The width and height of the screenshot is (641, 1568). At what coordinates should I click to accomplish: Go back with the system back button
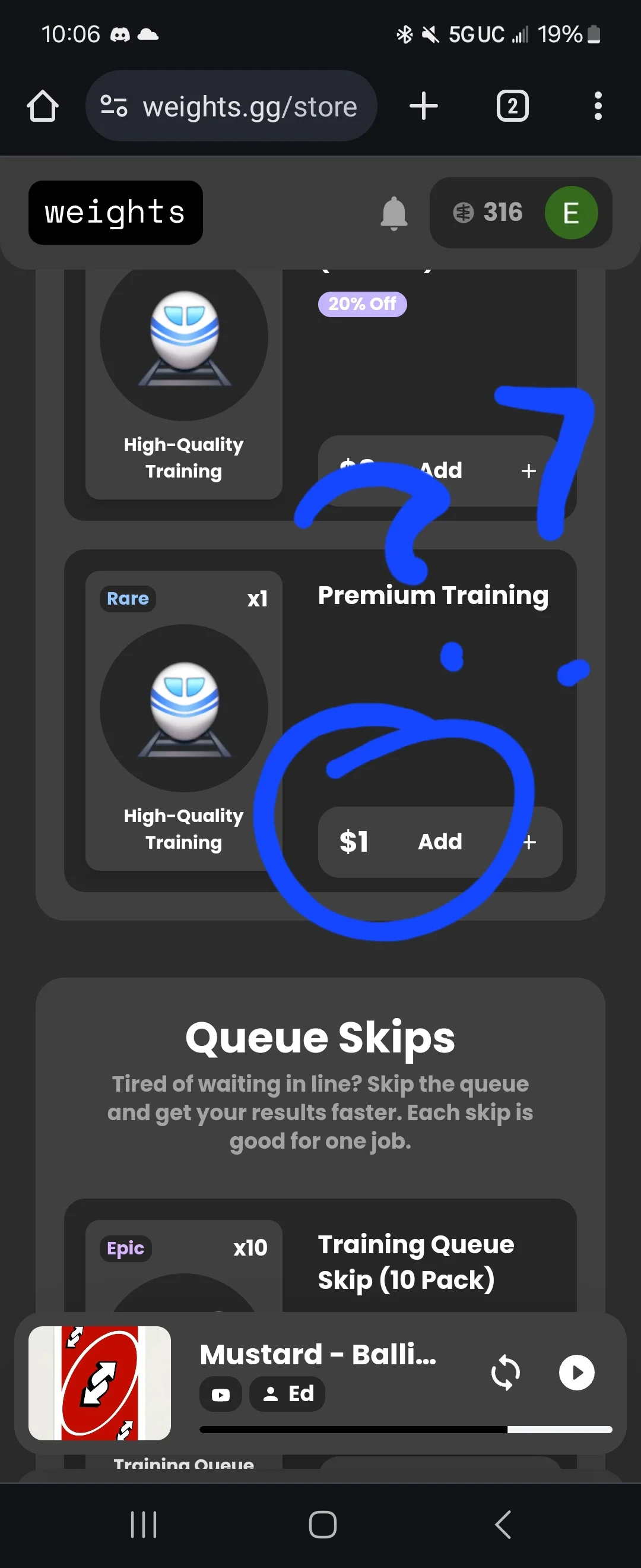pyautogui.click(x=502, y=1525)
